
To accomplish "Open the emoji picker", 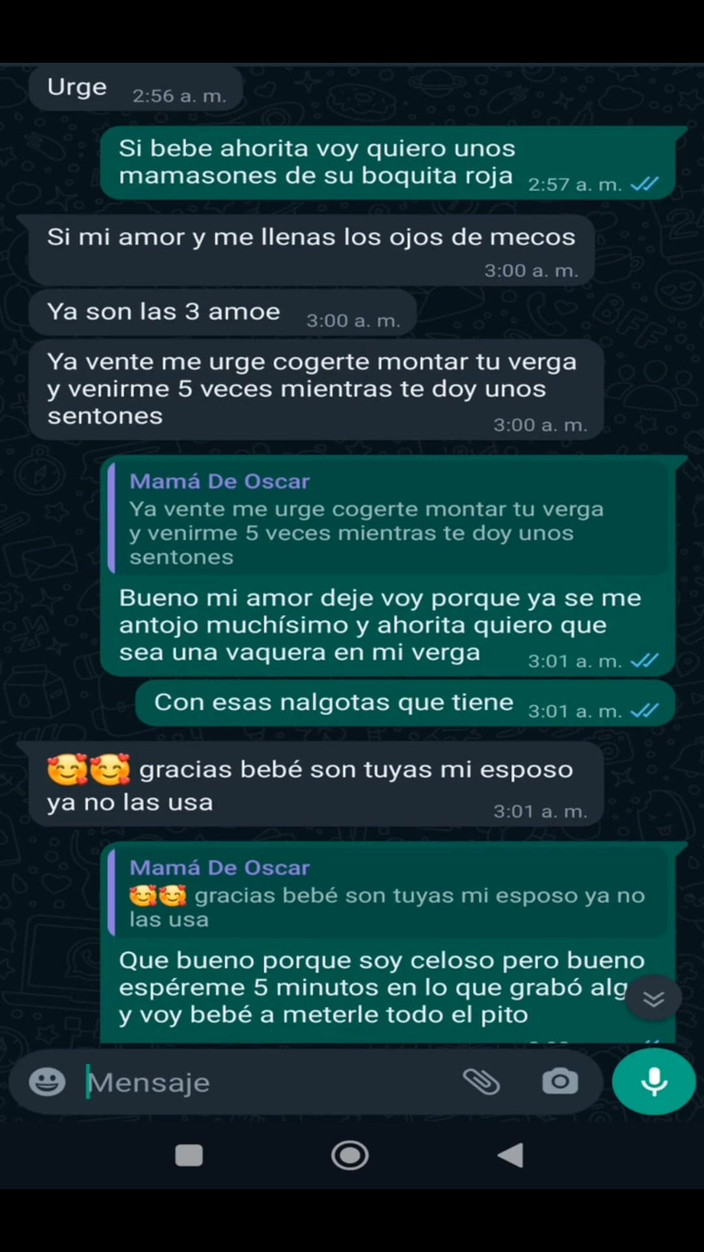I will [47, 1081].
